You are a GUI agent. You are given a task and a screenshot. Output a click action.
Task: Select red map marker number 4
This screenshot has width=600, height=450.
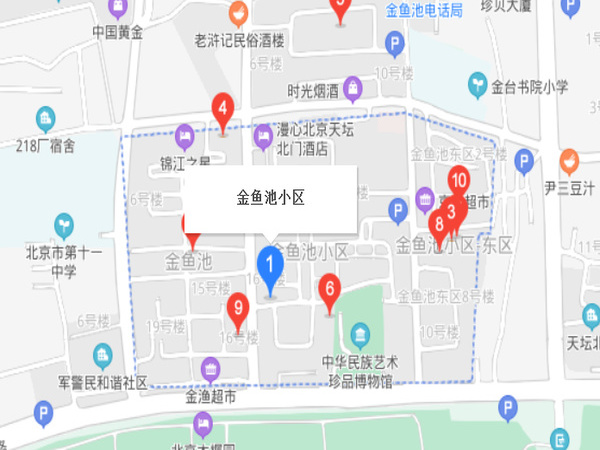tap(223, 108)
